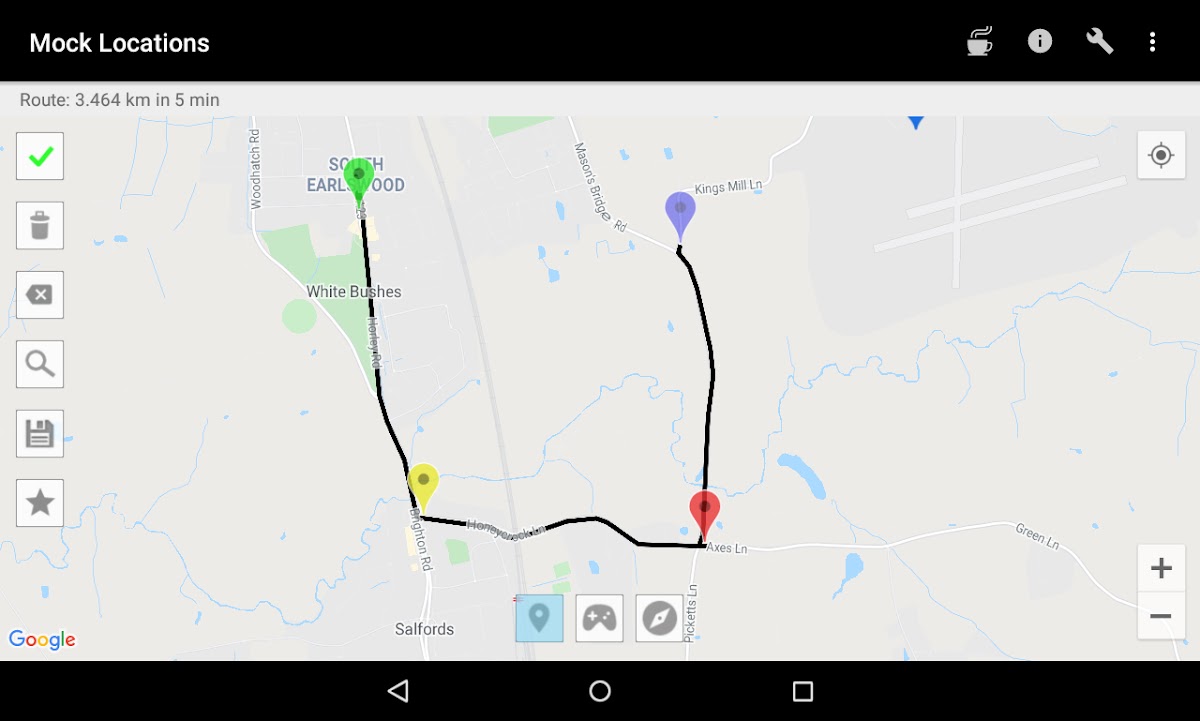Select the location pin mode
The image size is (1200, 721).
click(539, 618)
